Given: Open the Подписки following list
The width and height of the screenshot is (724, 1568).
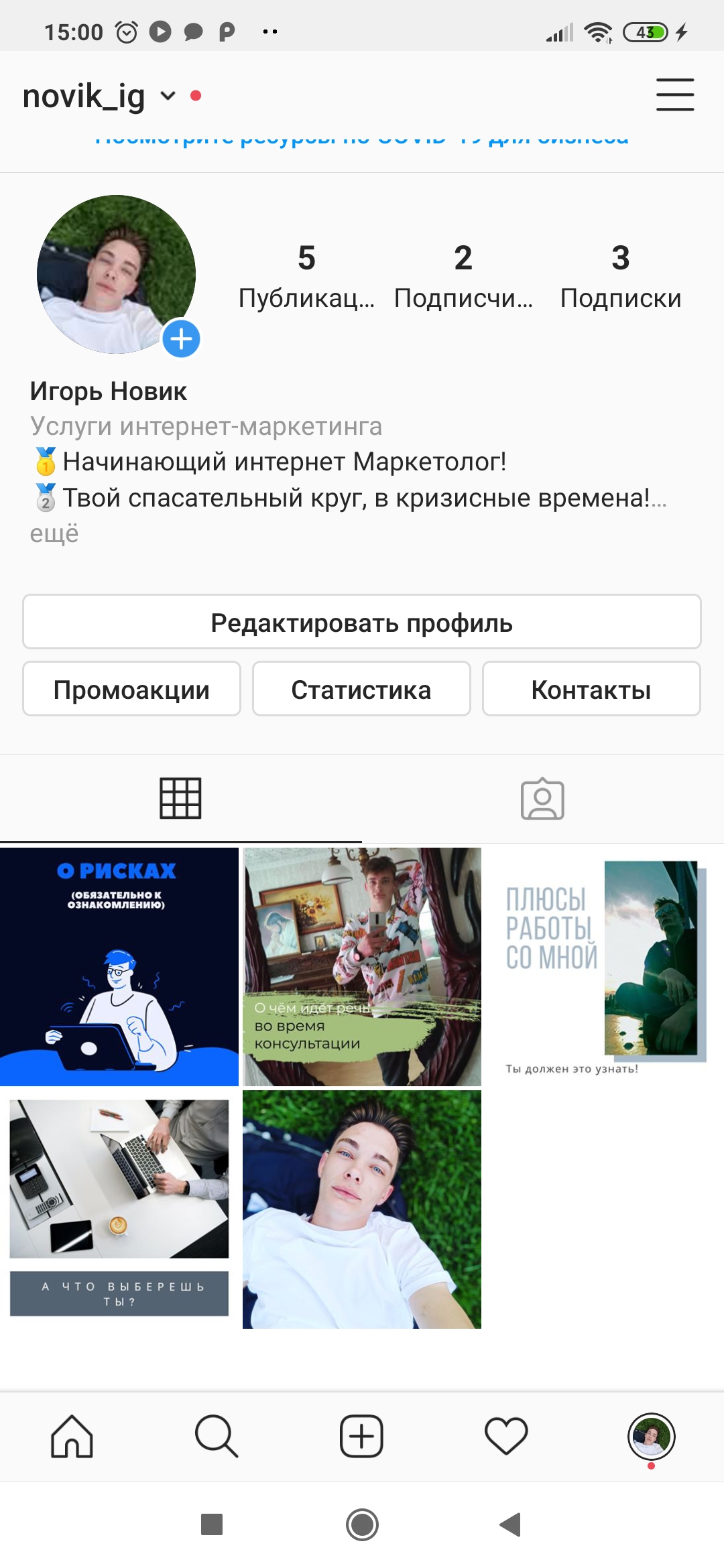Looking at the screenshot, I should pyautogui.click(x=620, y=276).
